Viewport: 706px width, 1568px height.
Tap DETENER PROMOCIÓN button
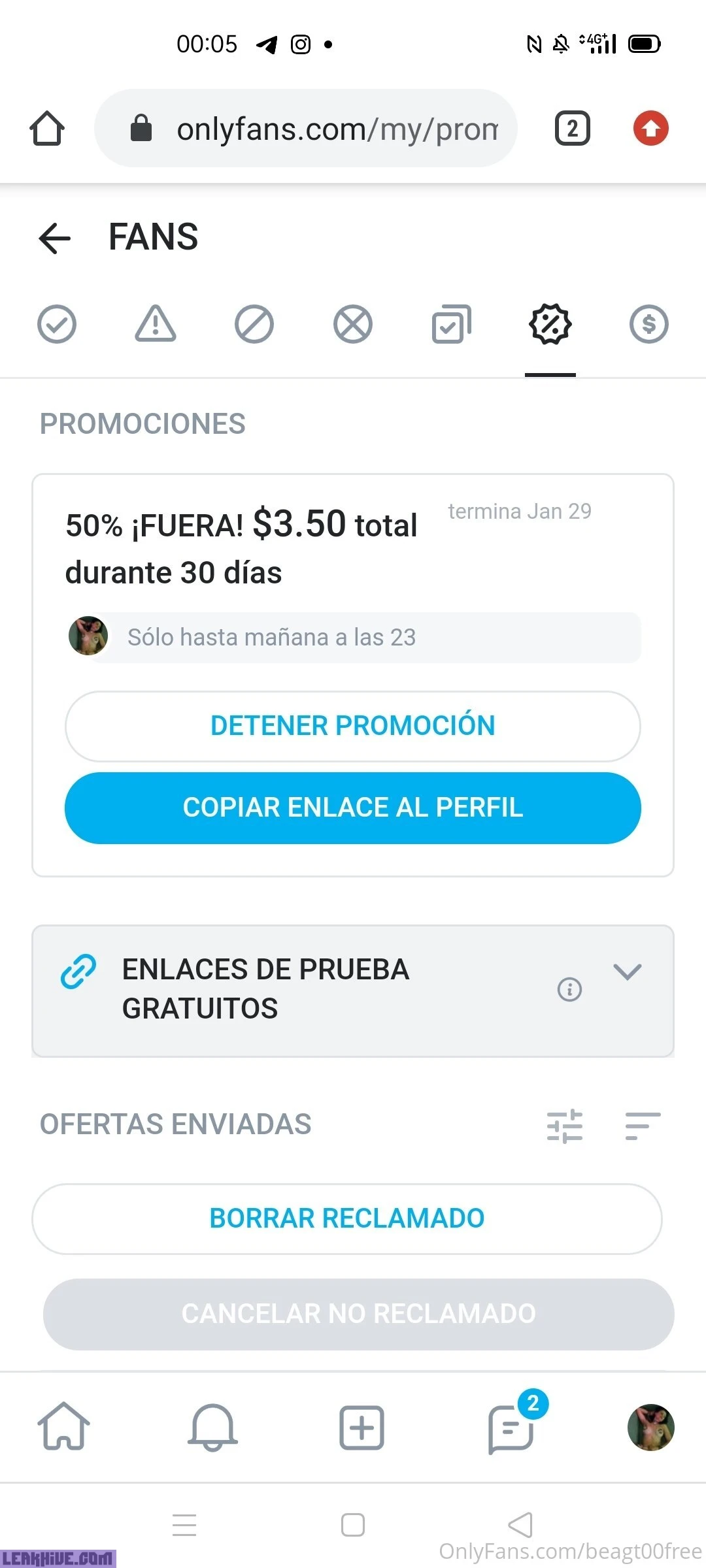click(x=353, y=726)
